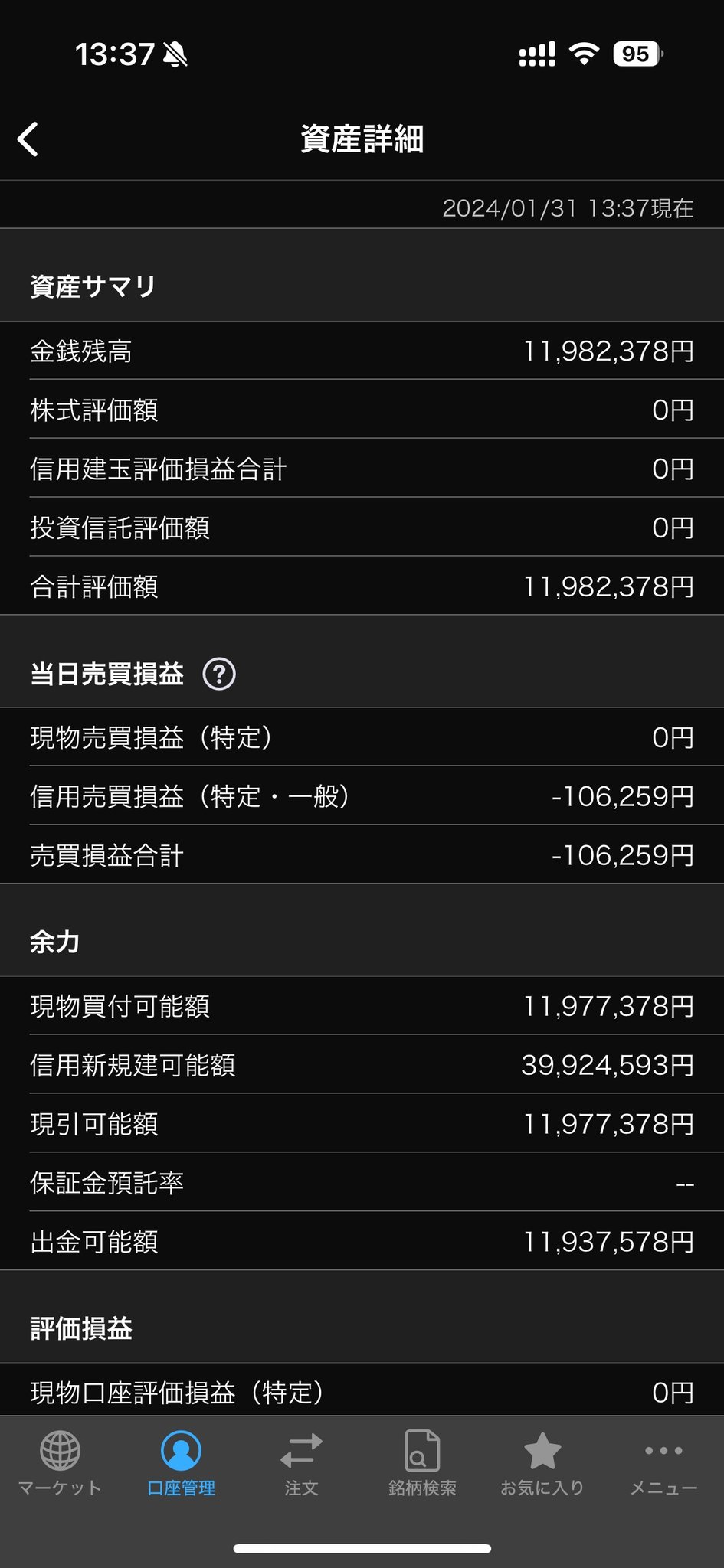This screenshot has height=1568, width=724.
Task: Go to 銘柄検索 tab
Action: pyautogui.click(x=422, y=1464)
